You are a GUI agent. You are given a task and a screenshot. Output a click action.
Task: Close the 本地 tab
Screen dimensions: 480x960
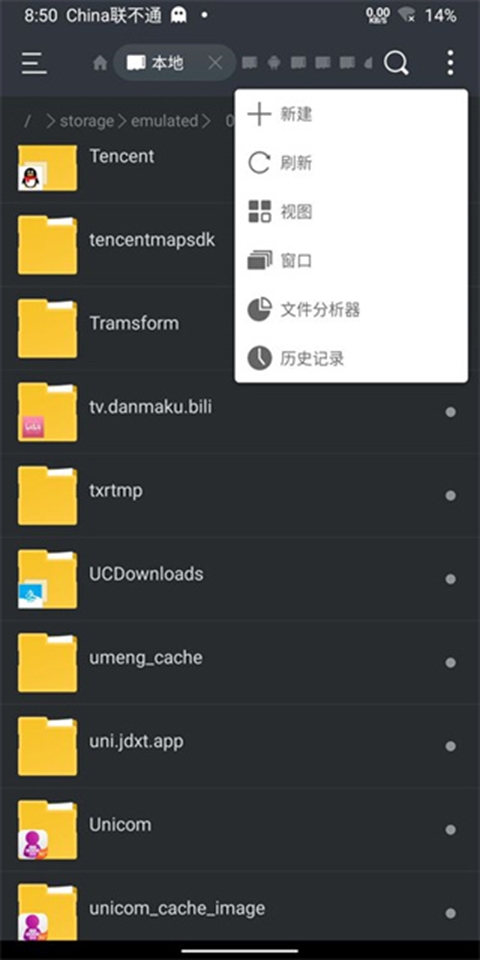(215, 63)
